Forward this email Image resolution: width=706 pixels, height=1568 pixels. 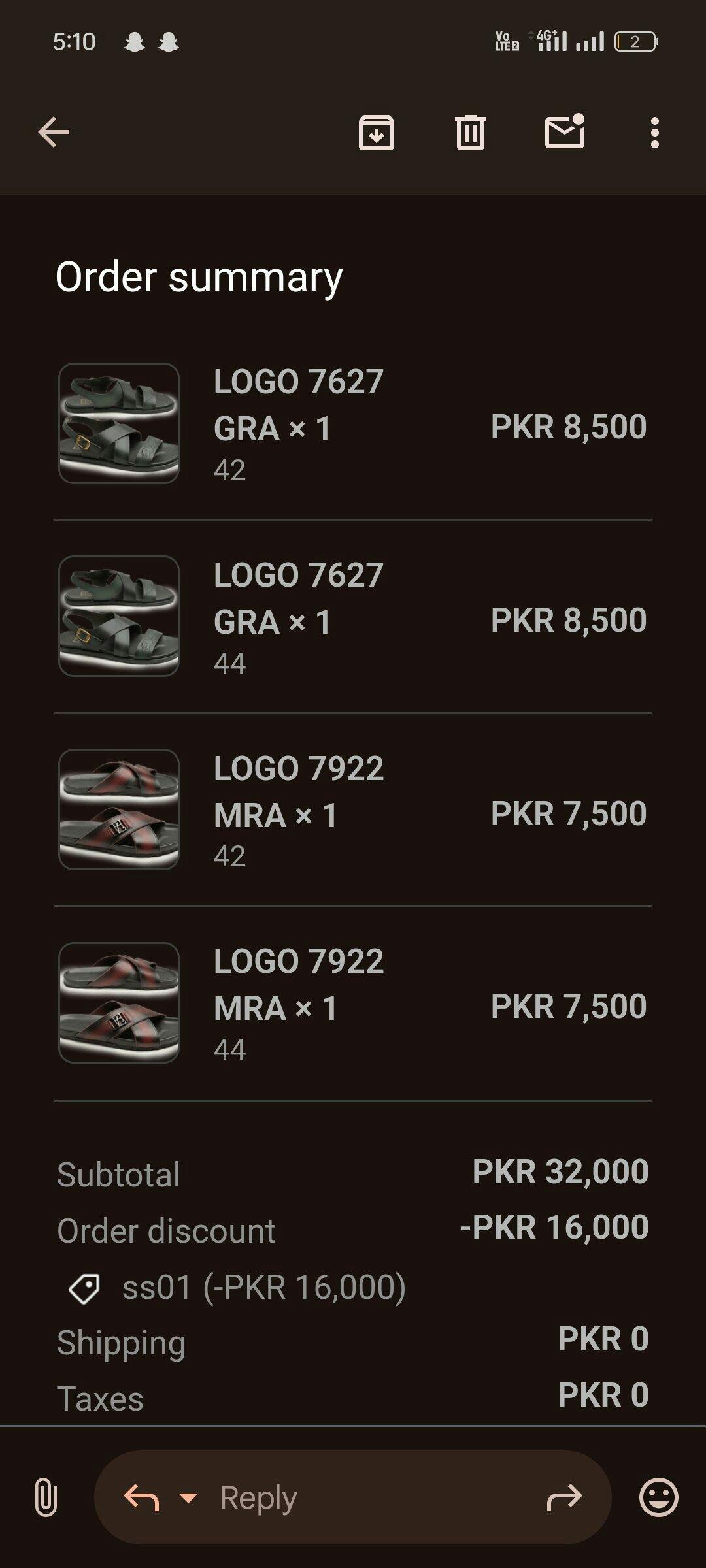point(564,1497)
